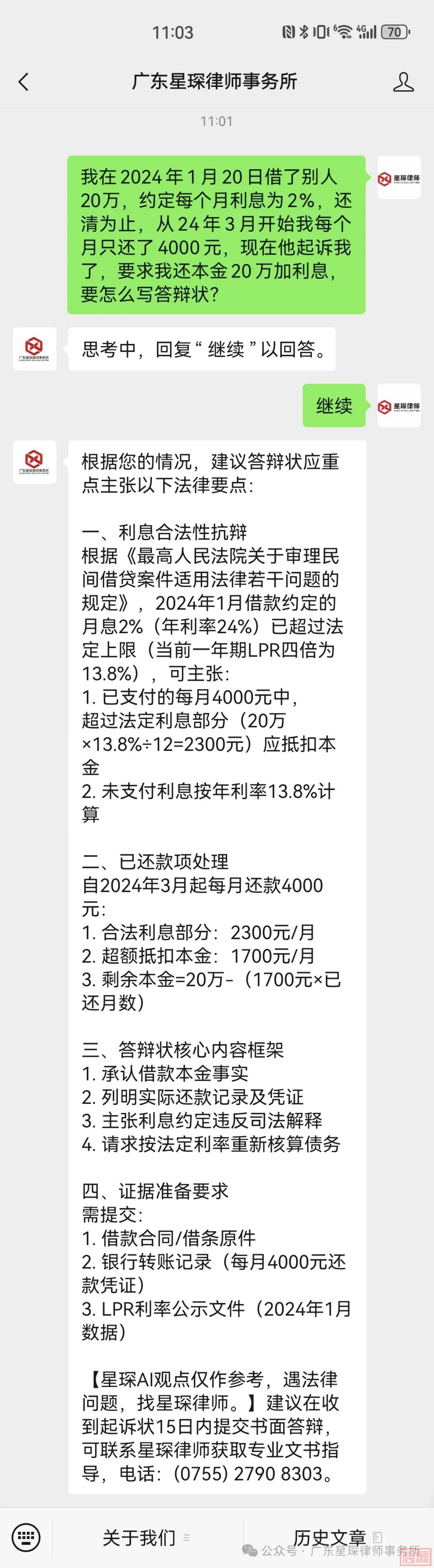Image resolution: width=434 pixels, height=1568 pixels.
Task: Open the 历史文章 menu
Action: click(x=330, y=1537)
